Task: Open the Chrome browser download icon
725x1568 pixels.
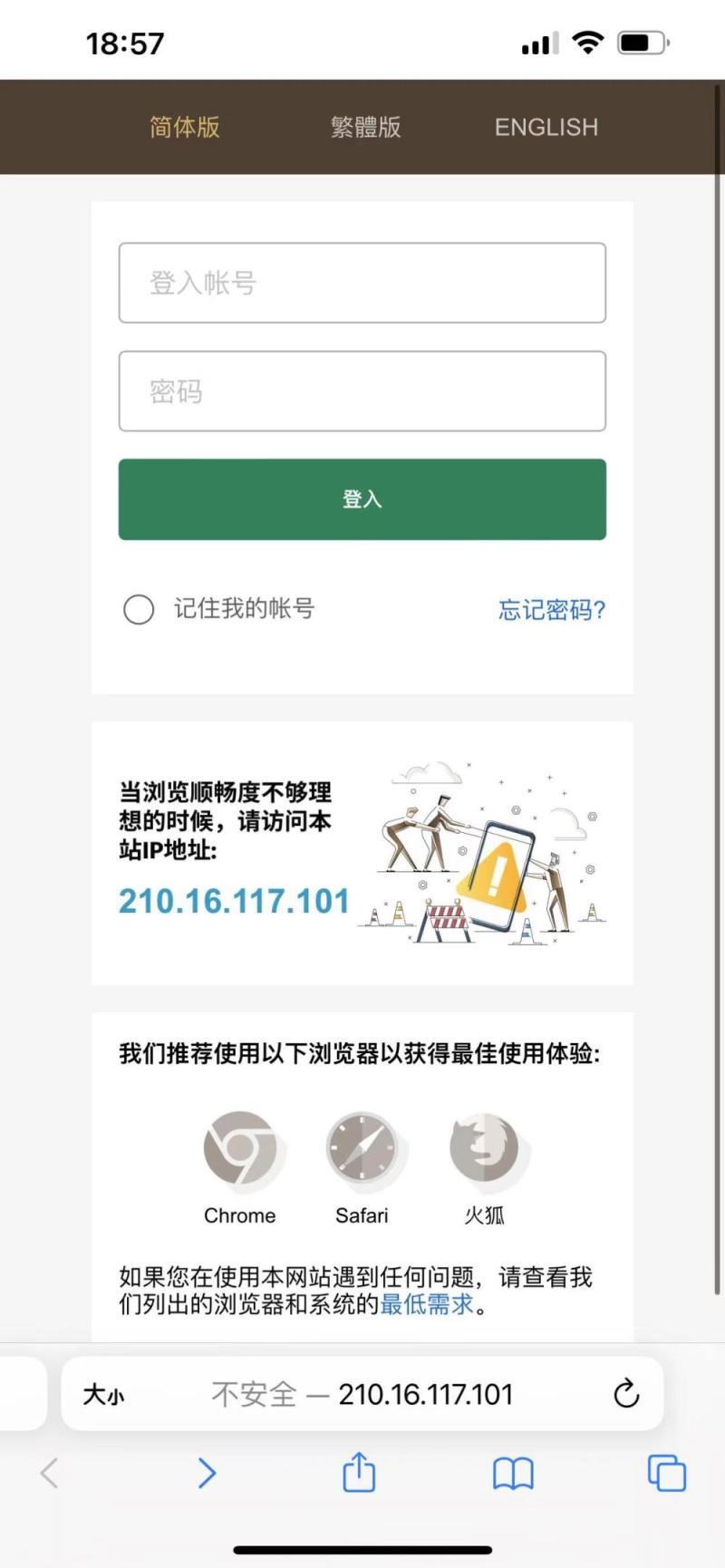Action: click(x=239, y=1147)
